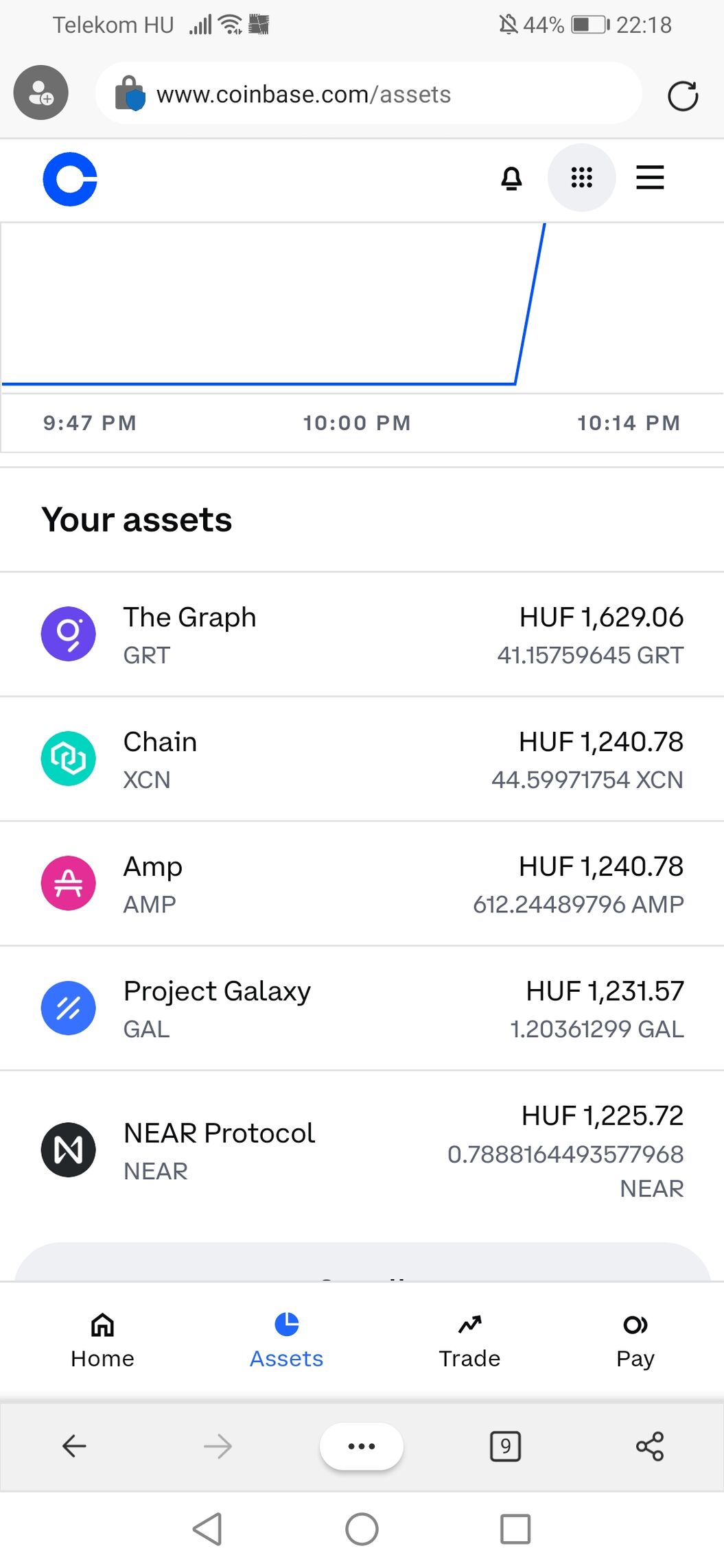The height and width of the screenshot is (1568, 724).
Task: Go to the Trade tab
Action: (469, 1341)
